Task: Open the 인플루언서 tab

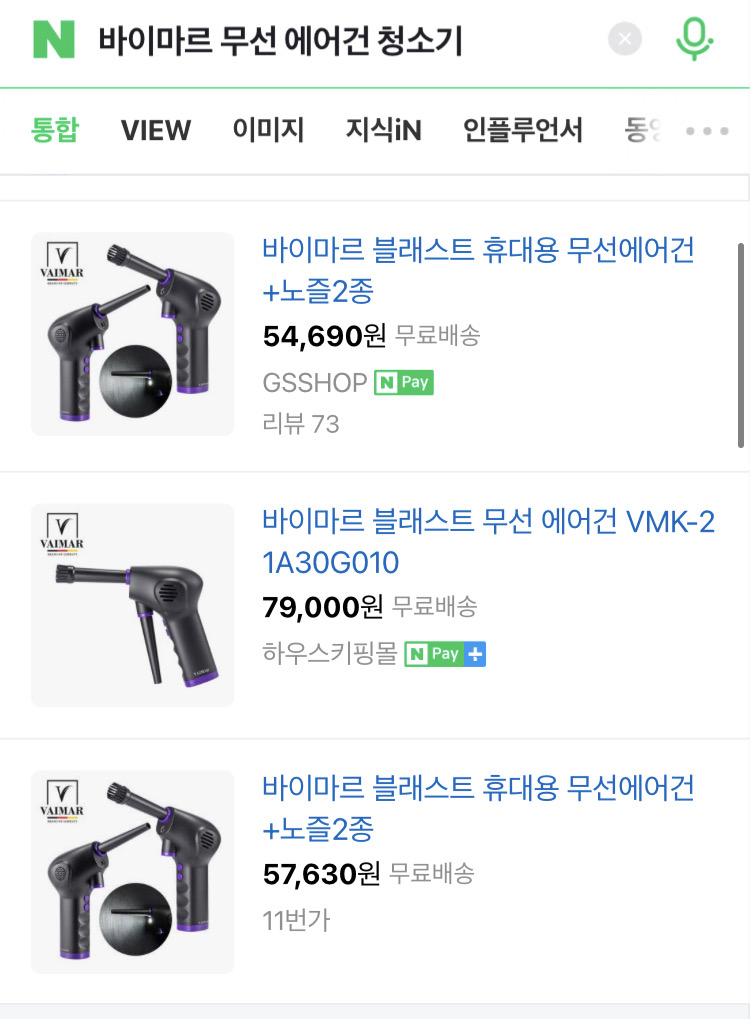Action: [520, 130]
